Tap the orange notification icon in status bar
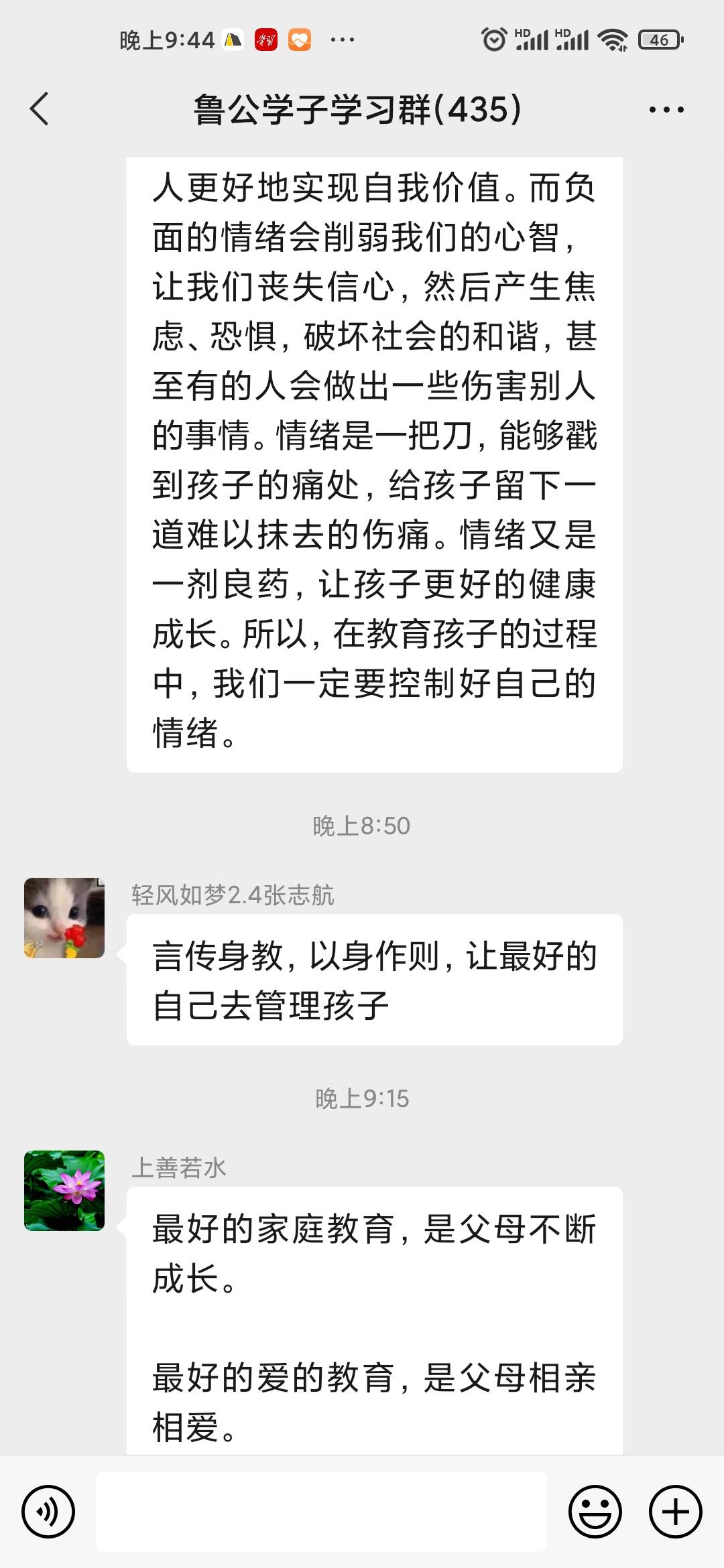Image resolution: width=724 pixels, height=1568 pixels. pos(300,40)
